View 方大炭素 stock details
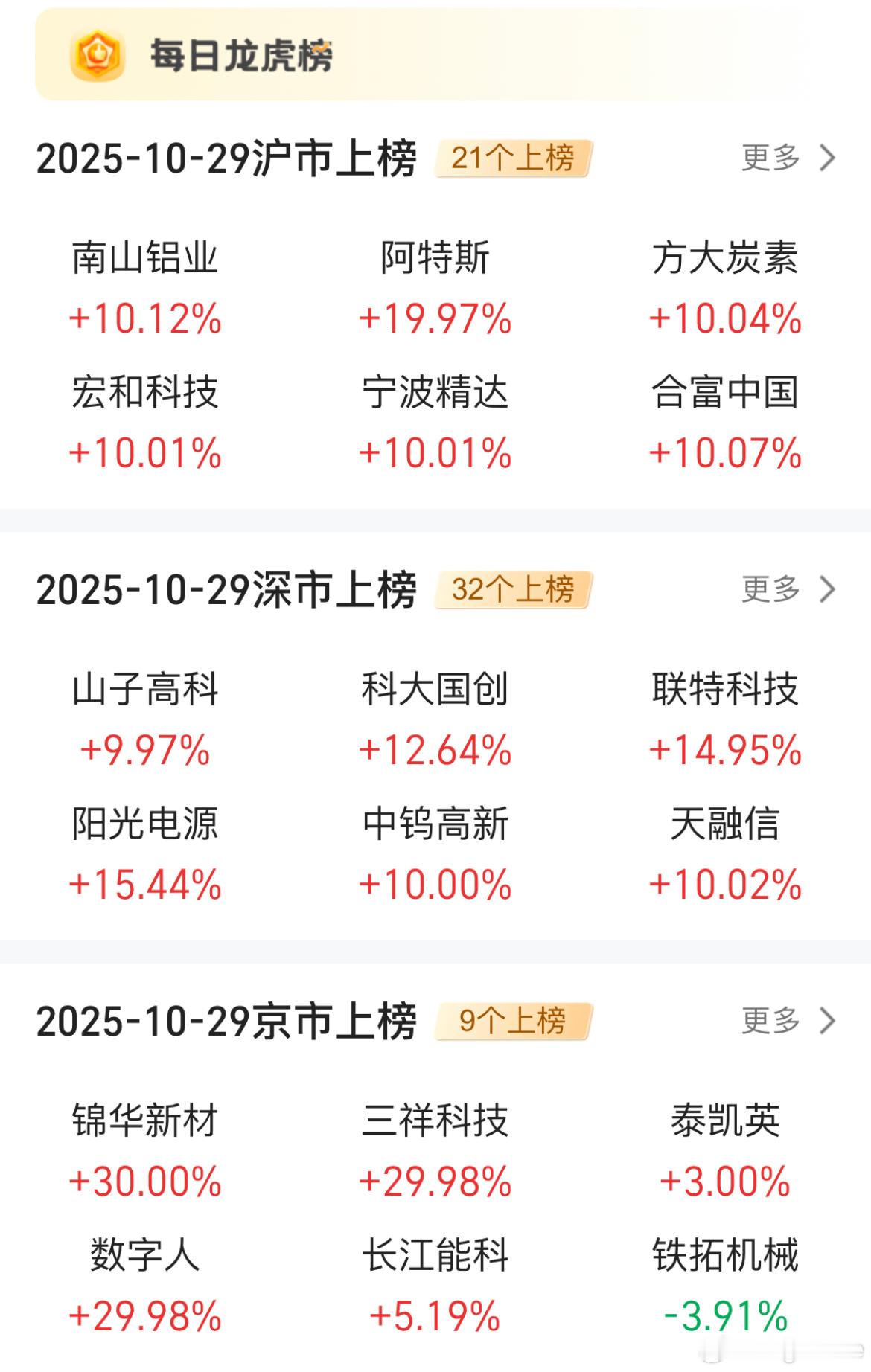The height and width of the screenshot is (1372, 871). (x=726, y=289)
